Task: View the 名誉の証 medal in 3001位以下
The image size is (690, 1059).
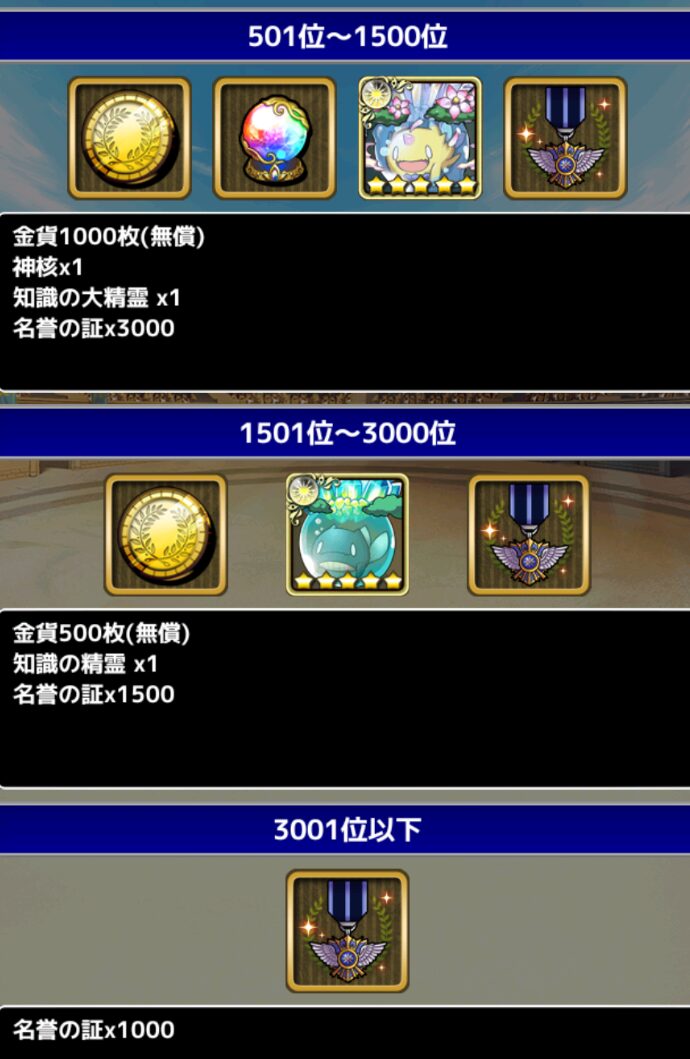Action: click(x=347, y=930)
